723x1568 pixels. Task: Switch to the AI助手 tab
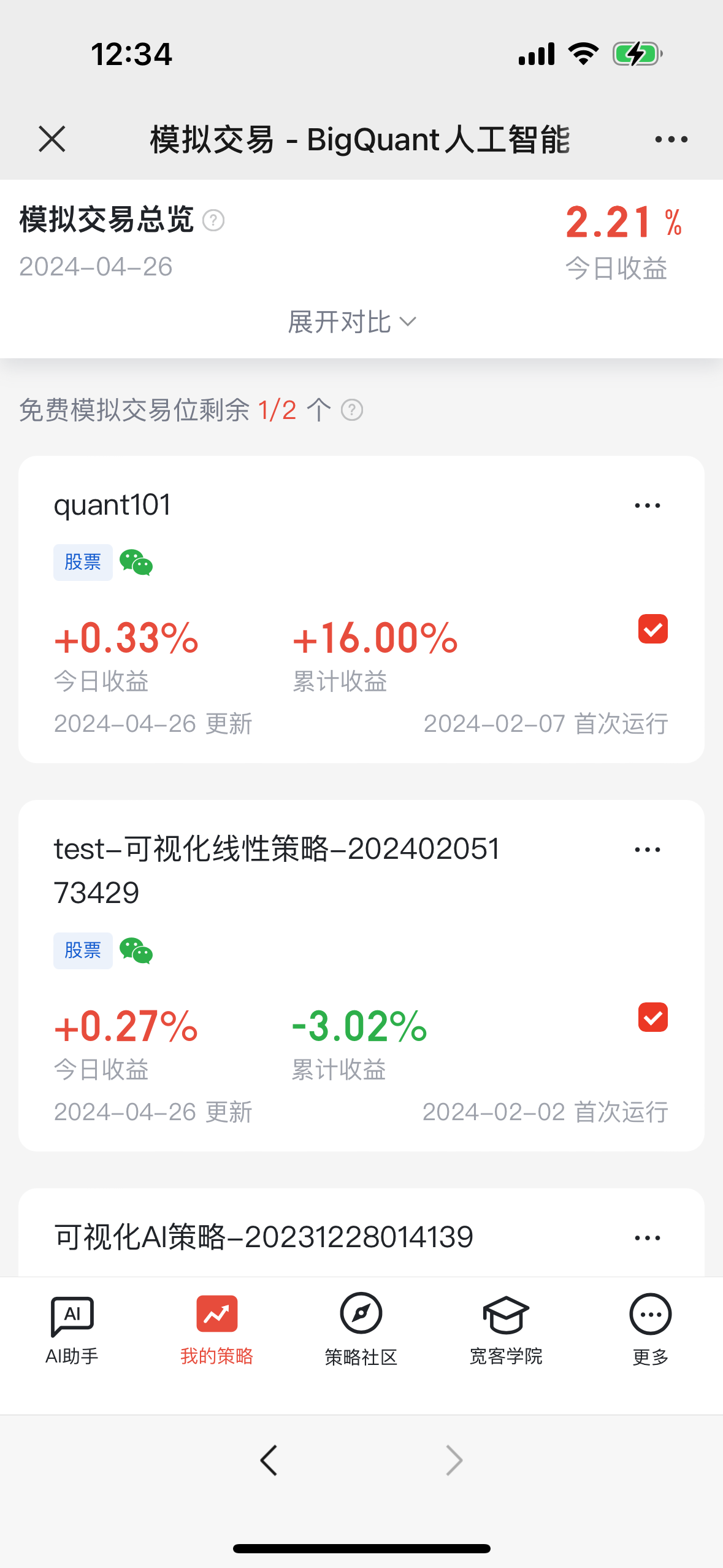pyautogui.click(x=72, y=1329)
